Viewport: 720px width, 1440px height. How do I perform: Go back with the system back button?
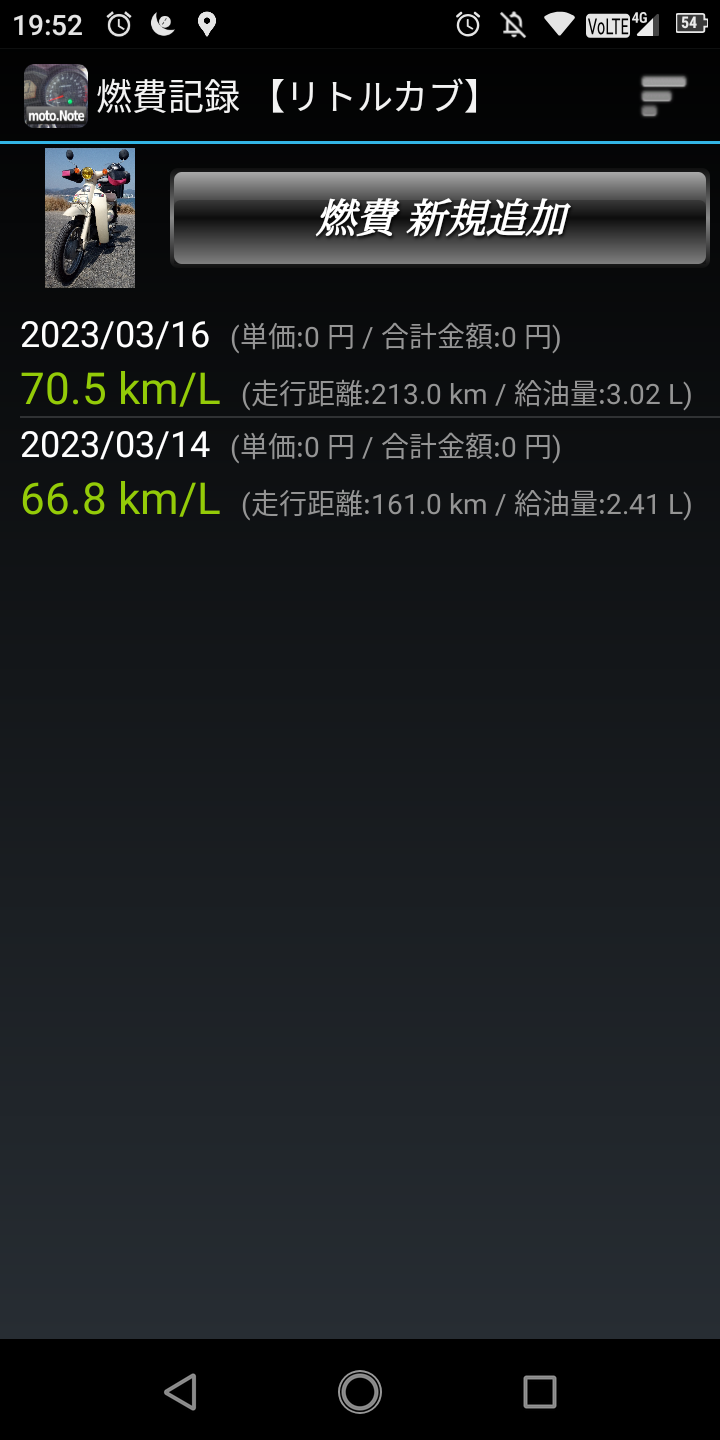tap(180, 1391)
